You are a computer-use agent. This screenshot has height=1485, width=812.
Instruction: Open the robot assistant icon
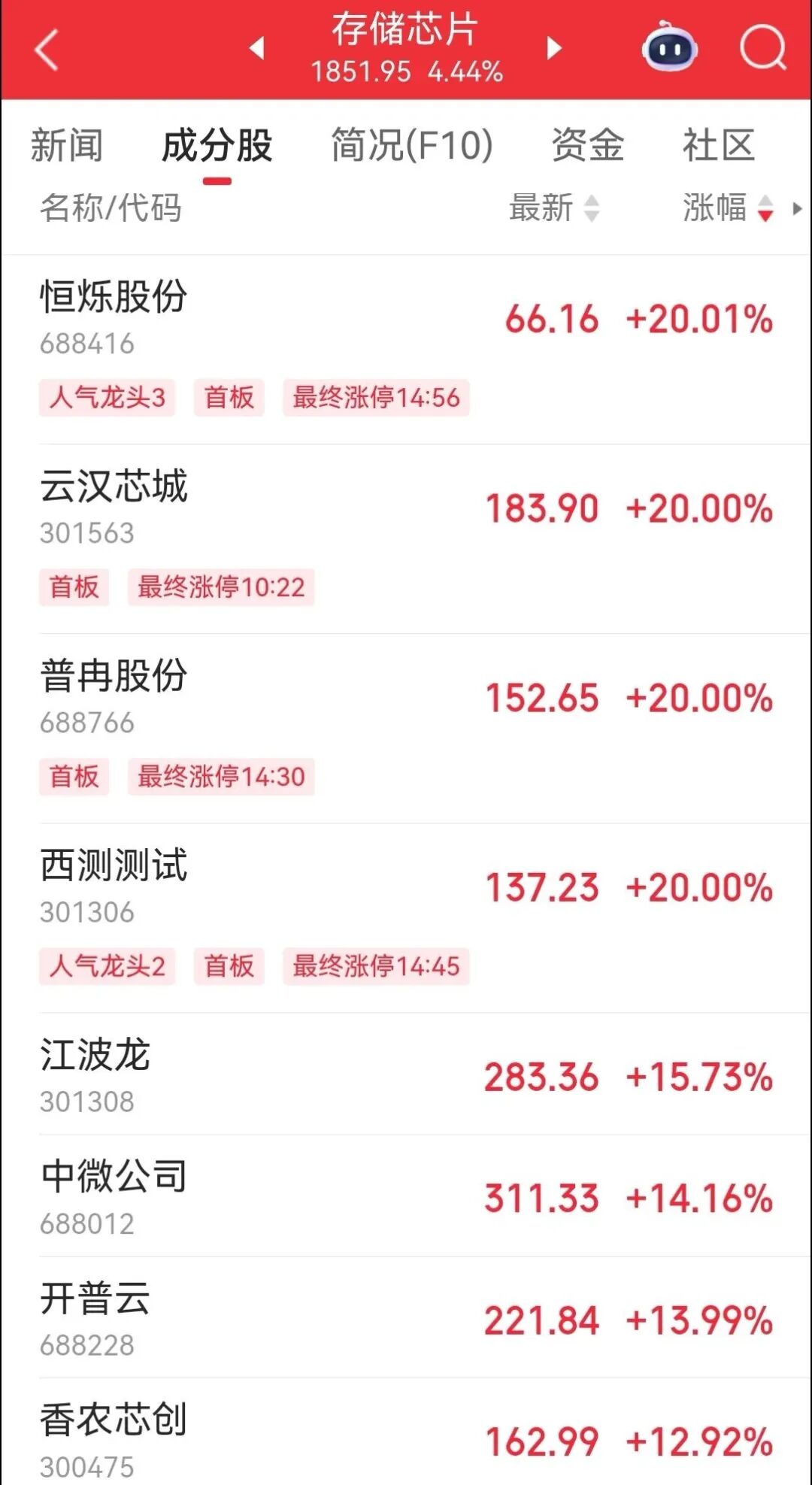pyautogui.click(x=669, y=48)
